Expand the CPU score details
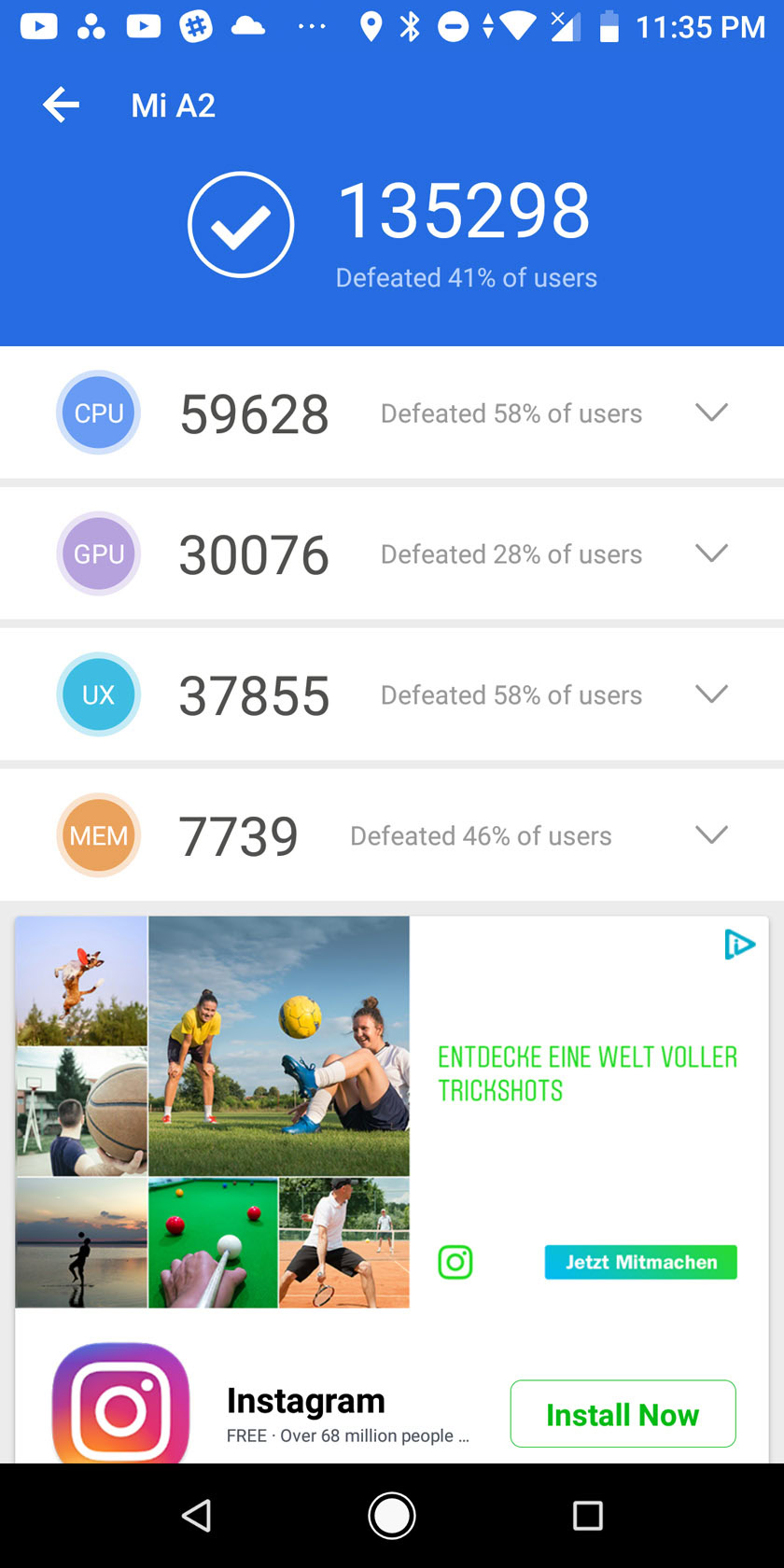 [x=711, y=413]
